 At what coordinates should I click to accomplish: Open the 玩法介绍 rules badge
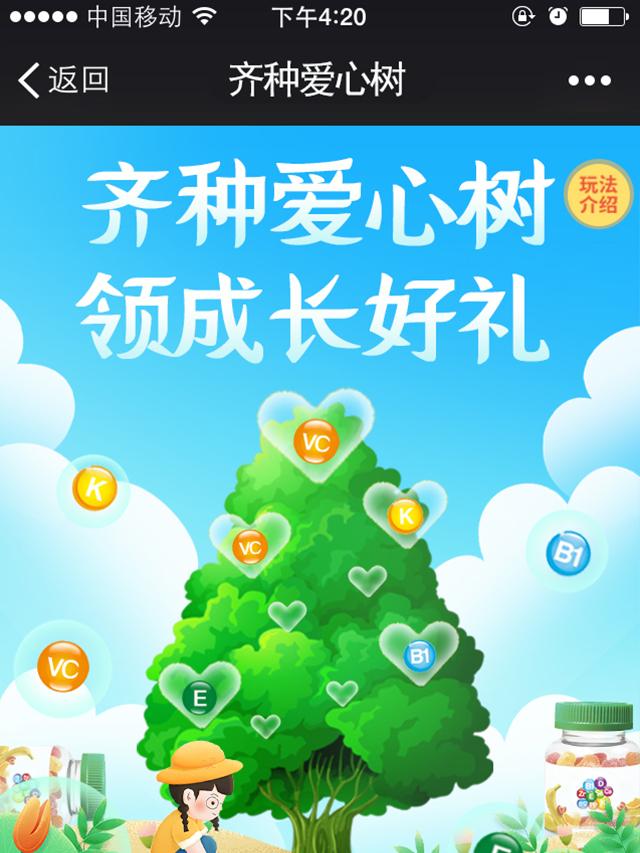click(x=599, y=194)
